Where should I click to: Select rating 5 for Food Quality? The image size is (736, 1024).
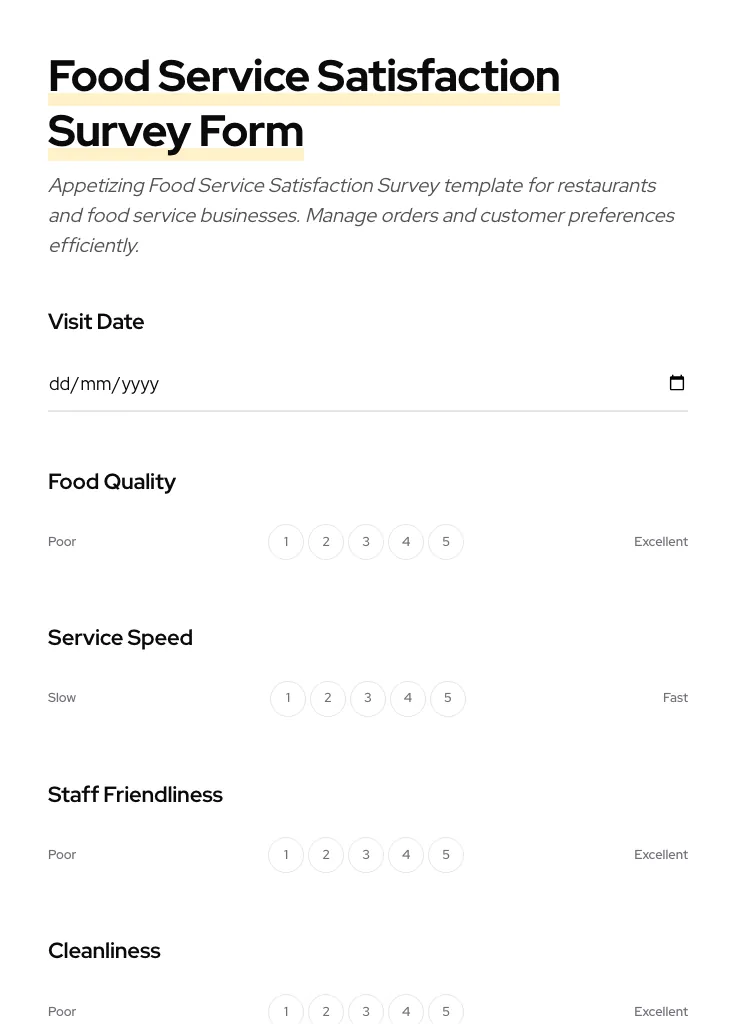click(446, 541)
